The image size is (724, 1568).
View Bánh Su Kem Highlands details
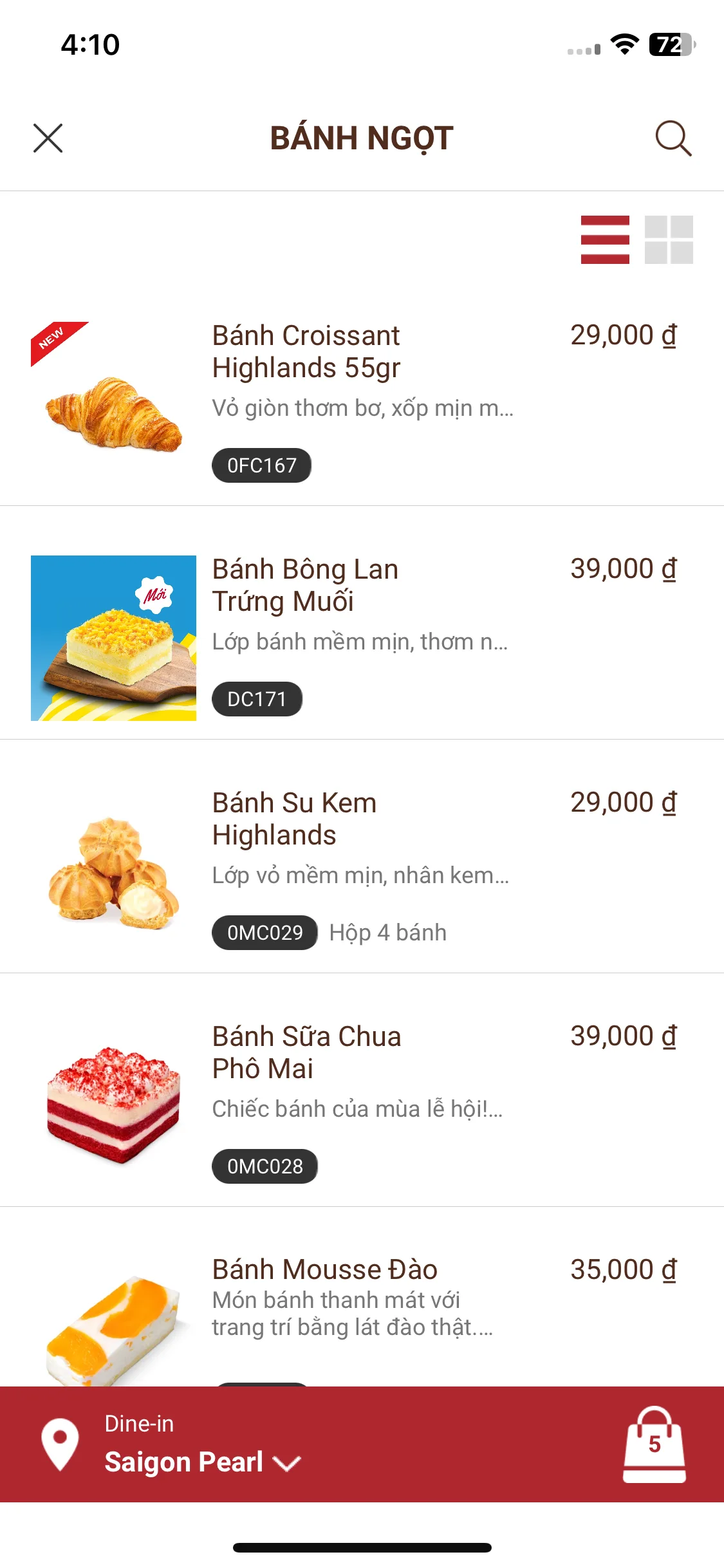(294, 819)
